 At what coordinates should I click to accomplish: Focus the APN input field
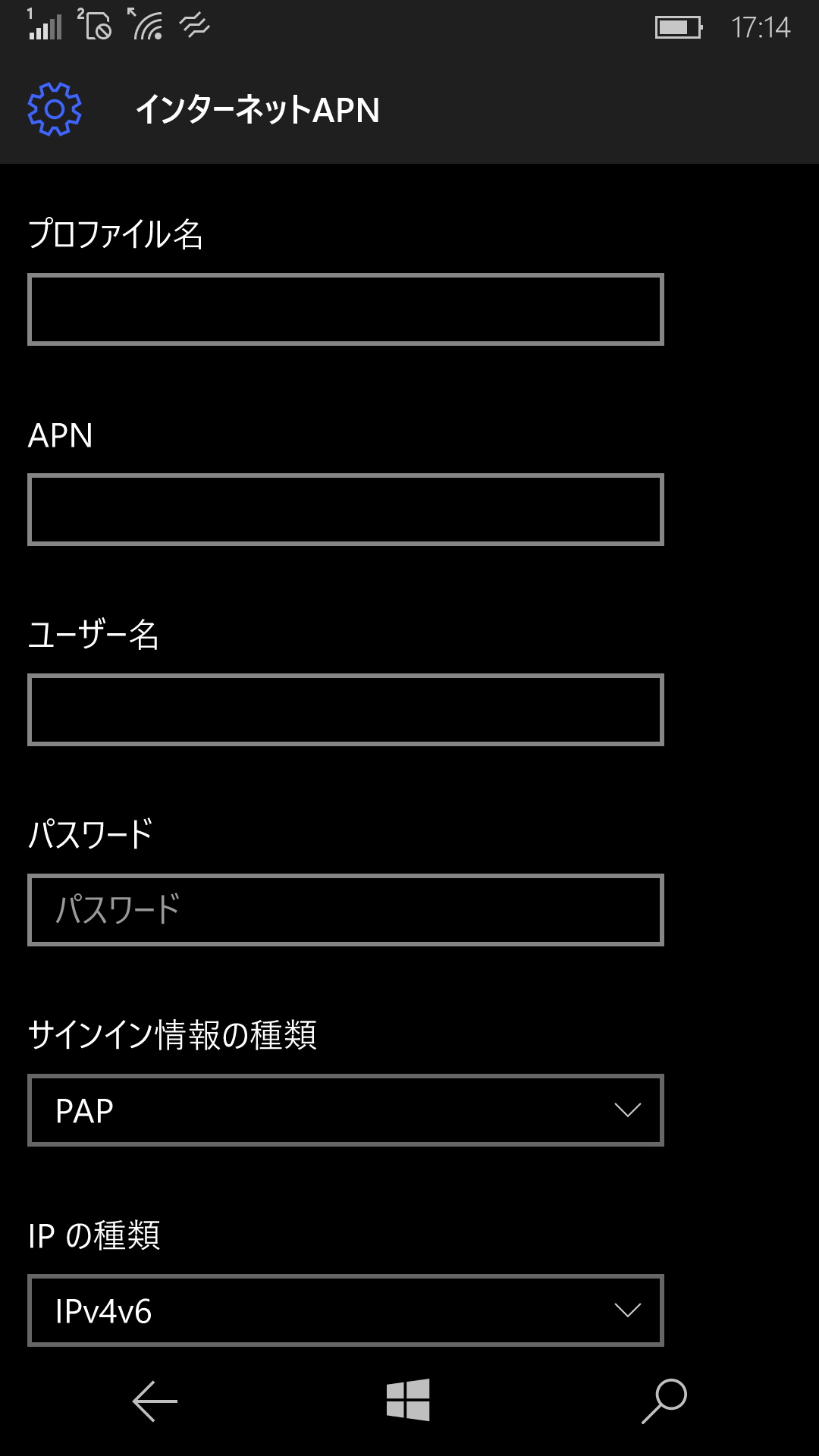346,510
